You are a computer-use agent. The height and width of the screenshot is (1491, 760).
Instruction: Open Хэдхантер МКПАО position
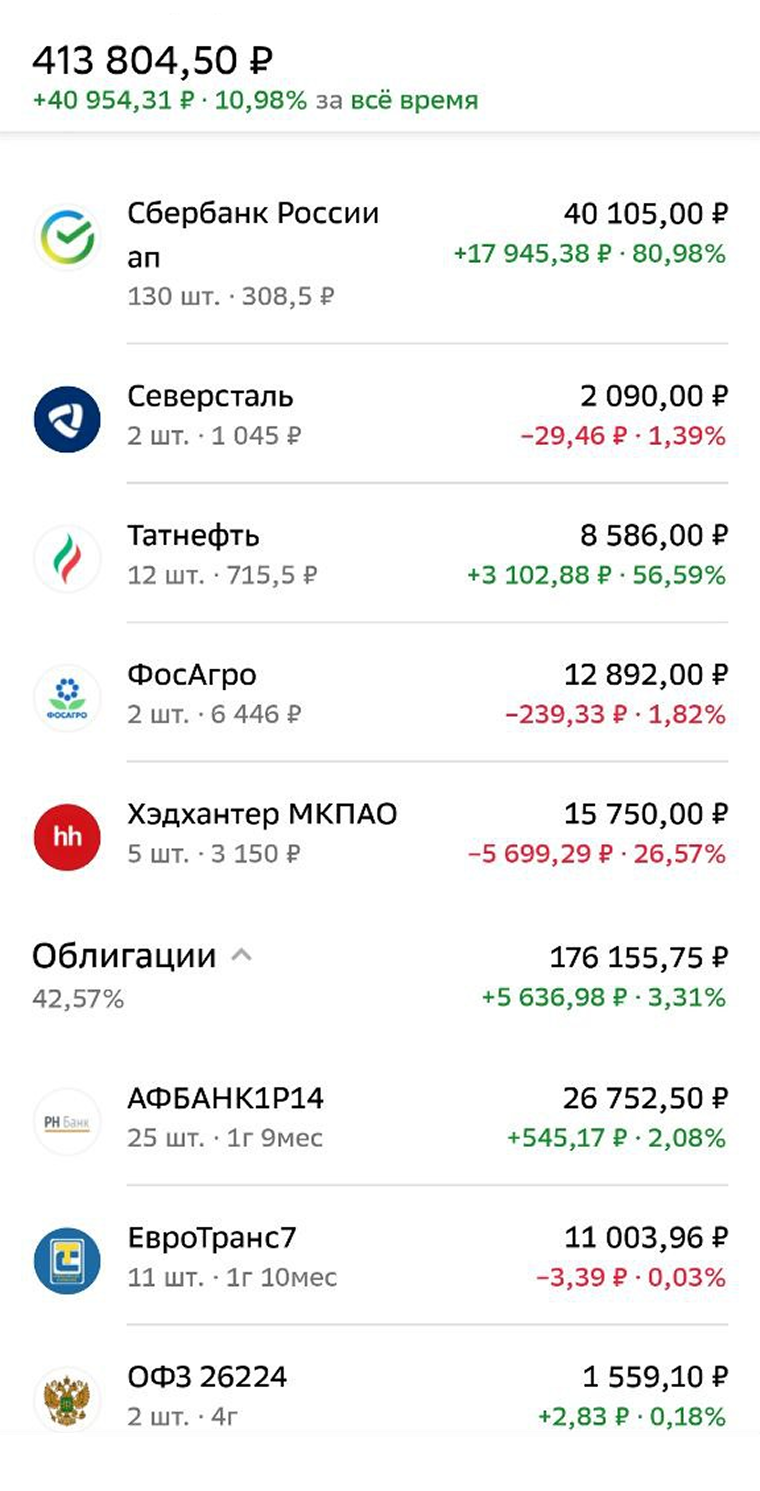click(x=380, y=832)
